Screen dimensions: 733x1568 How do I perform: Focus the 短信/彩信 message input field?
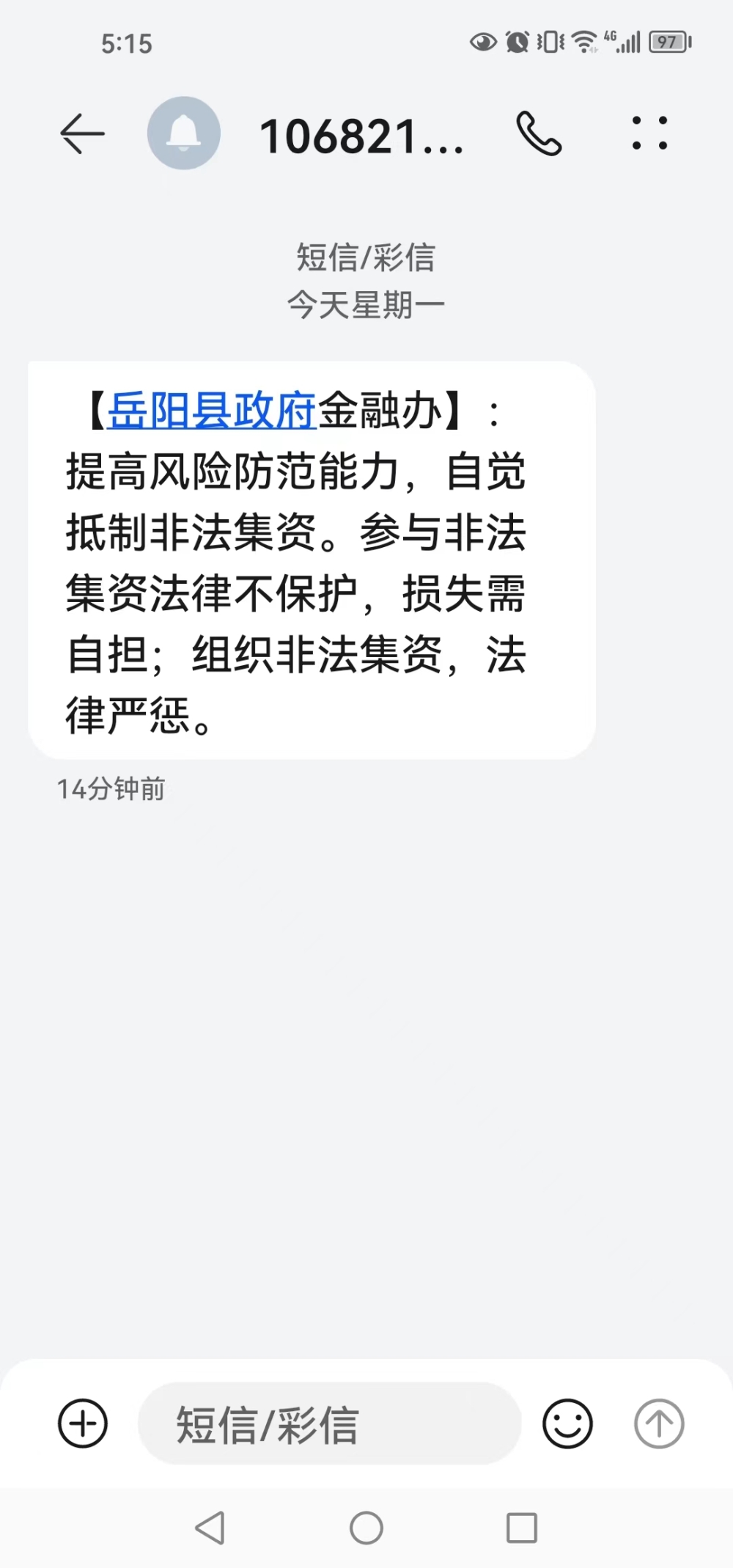point(330,1424)
